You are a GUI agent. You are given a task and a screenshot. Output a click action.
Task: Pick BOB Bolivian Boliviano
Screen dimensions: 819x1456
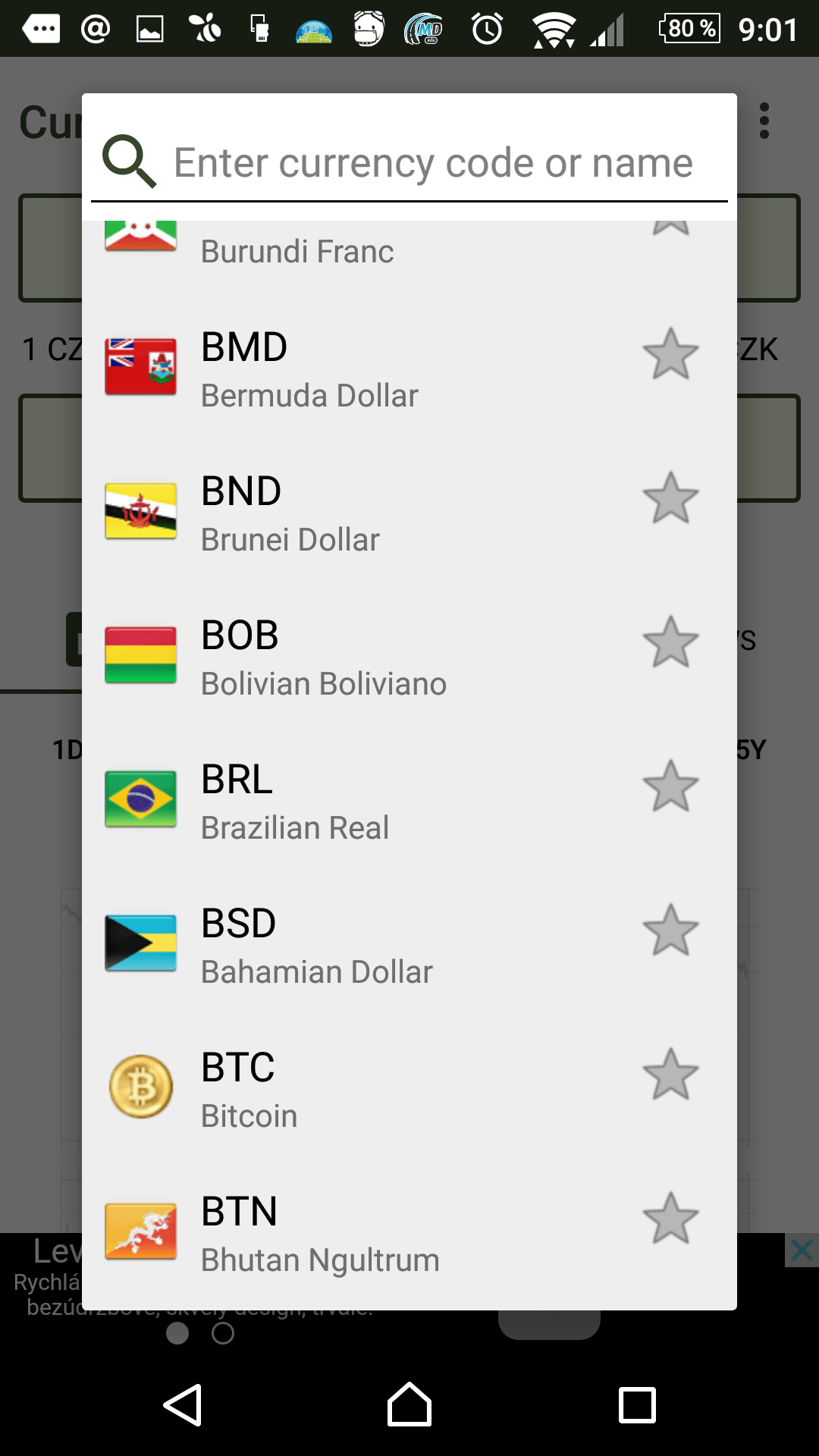pos(341,657)
